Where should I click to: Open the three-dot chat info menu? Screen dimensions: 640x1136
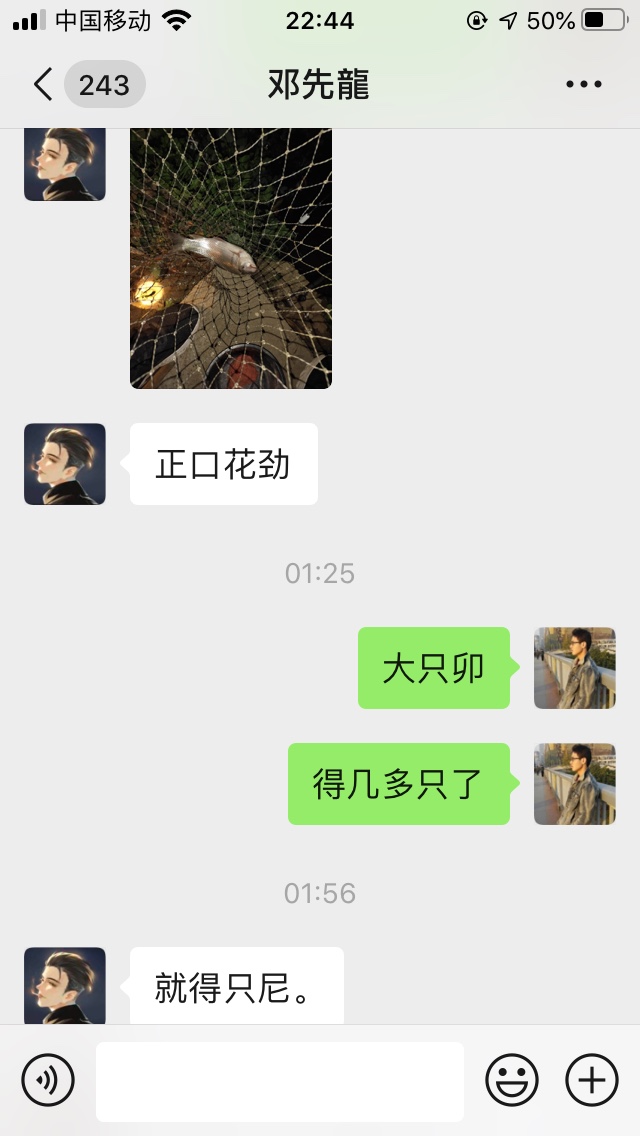click(x=584, y=85)
